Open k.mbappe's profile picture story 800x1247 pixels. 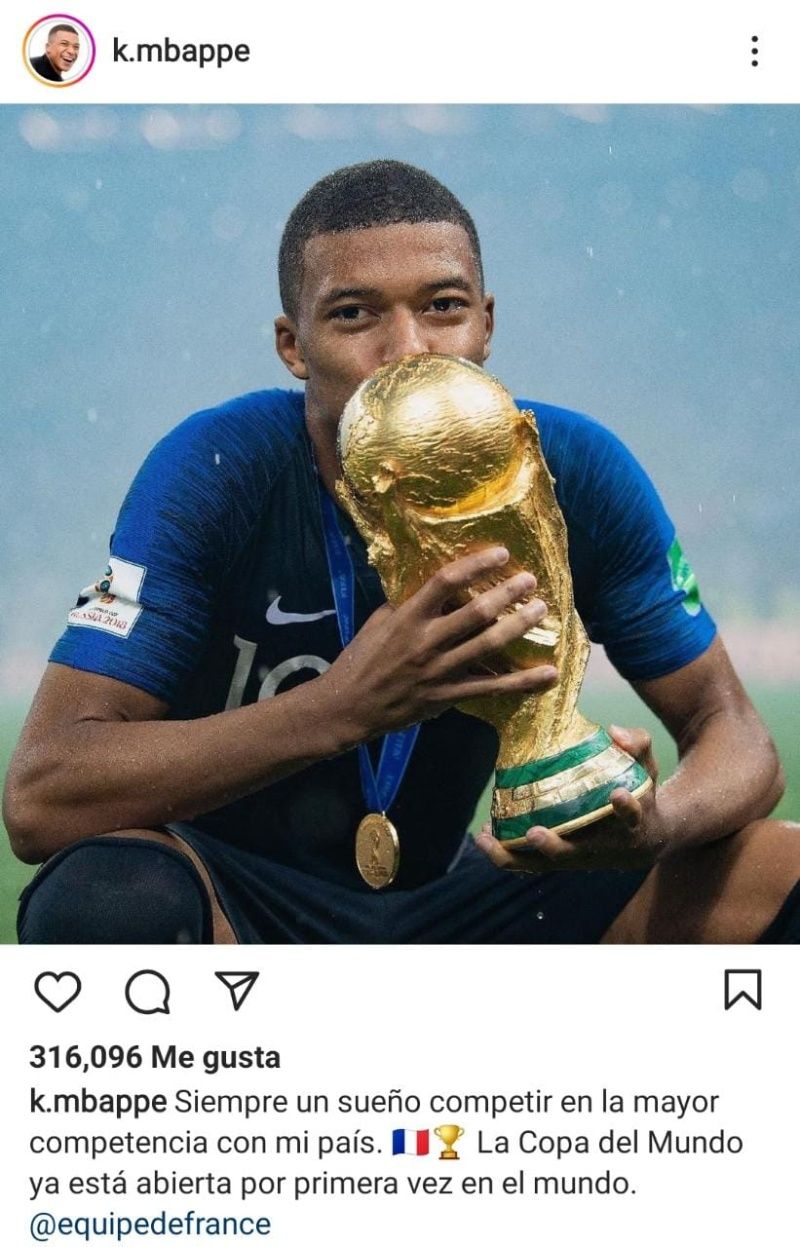click(57, 51)
